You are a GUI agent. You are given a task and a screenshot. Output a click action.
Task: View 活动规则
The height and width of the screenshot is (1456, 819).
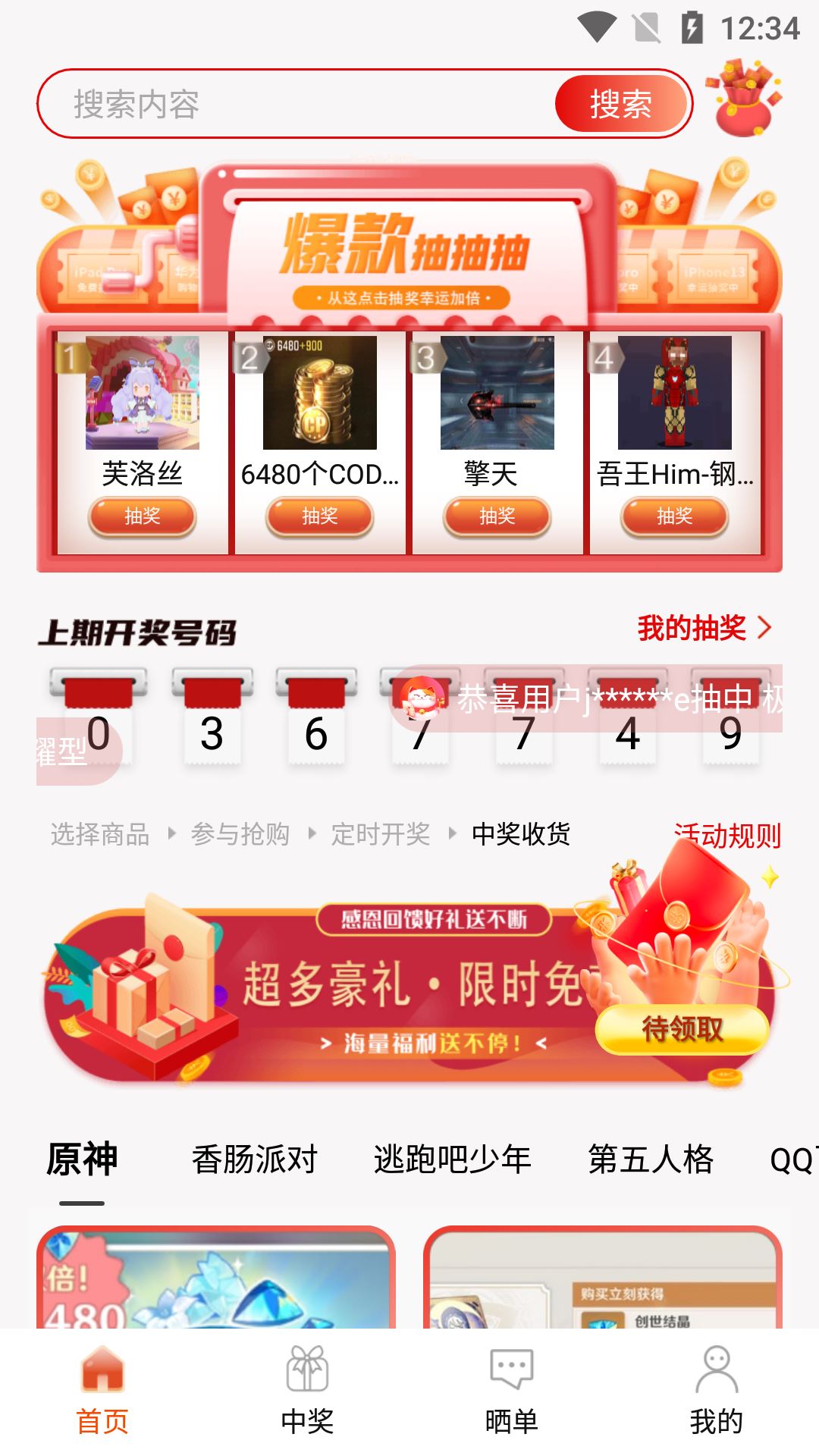[x=728, y=836]
